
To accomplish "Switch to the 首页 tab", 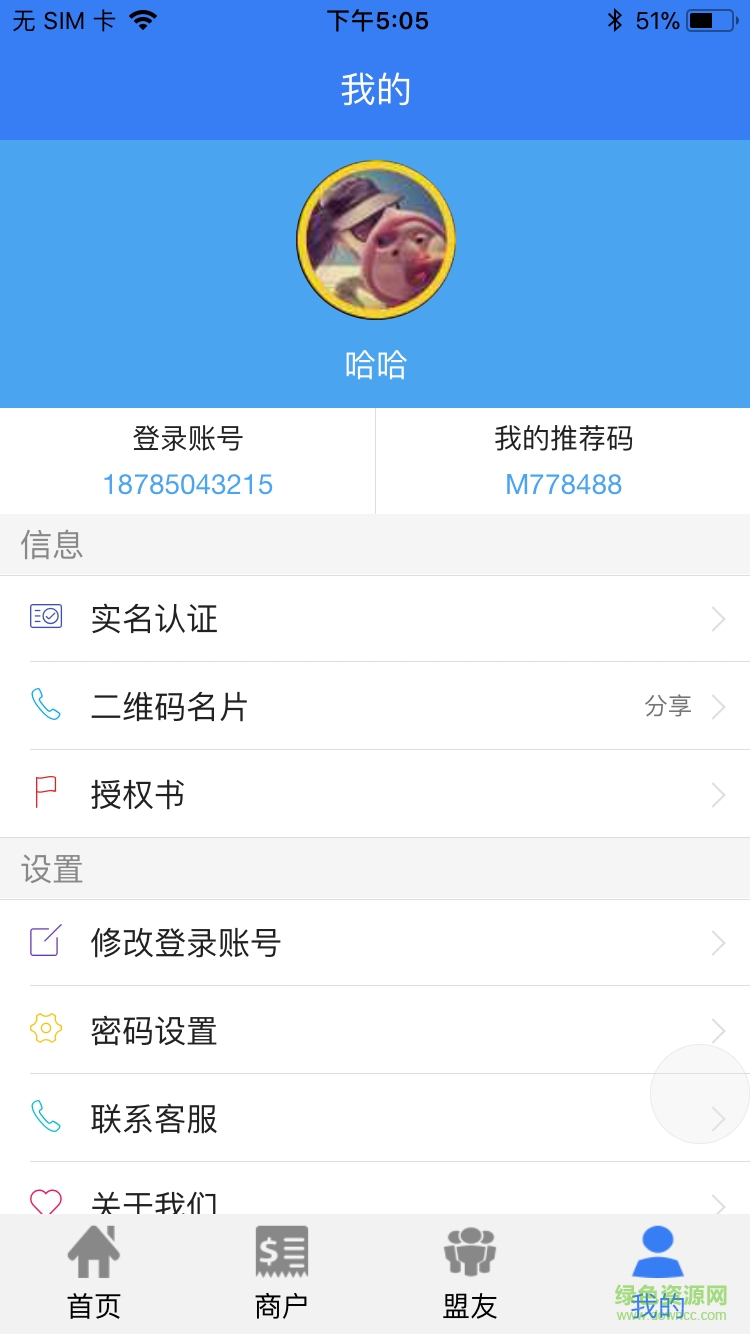I will (x=93, y=1270).
